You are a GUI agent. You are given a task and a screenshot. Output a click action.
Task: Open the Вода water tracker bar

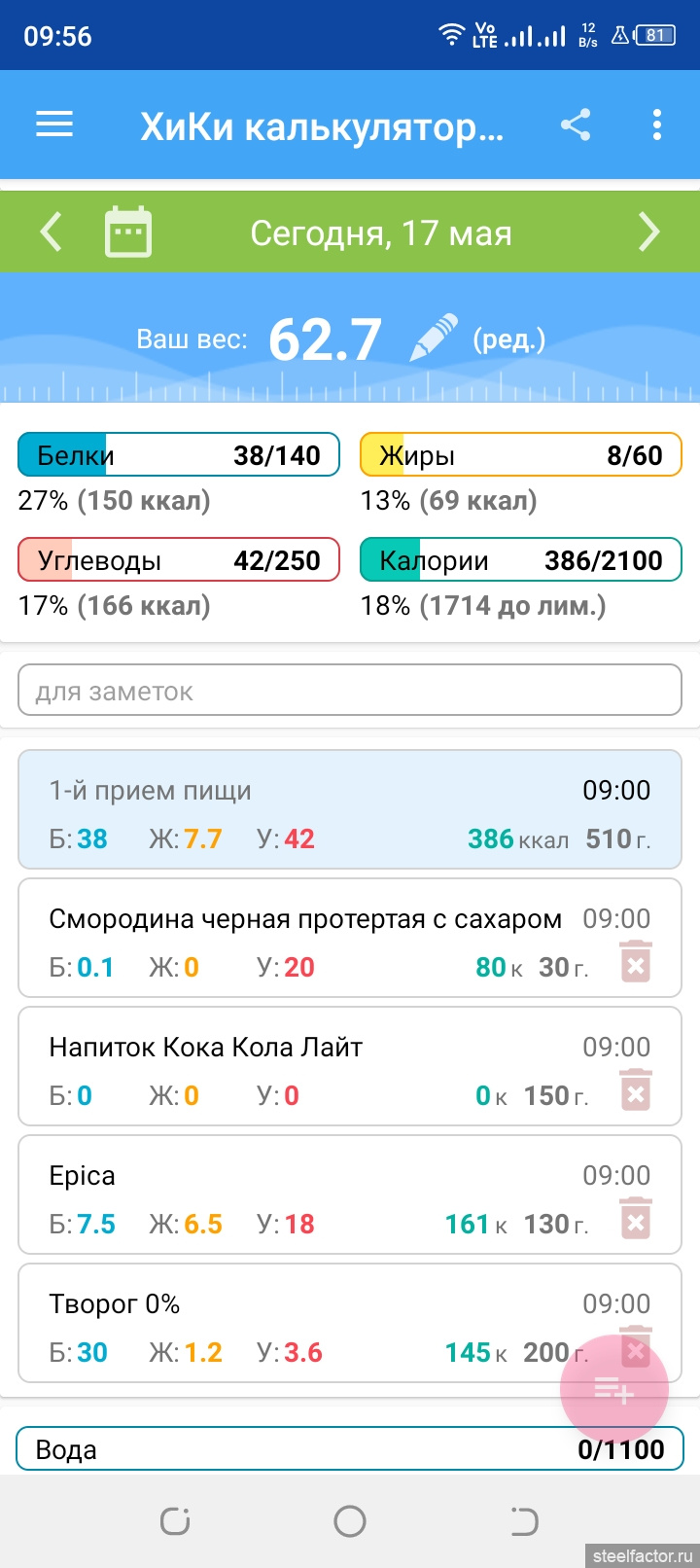[350, 1449]
